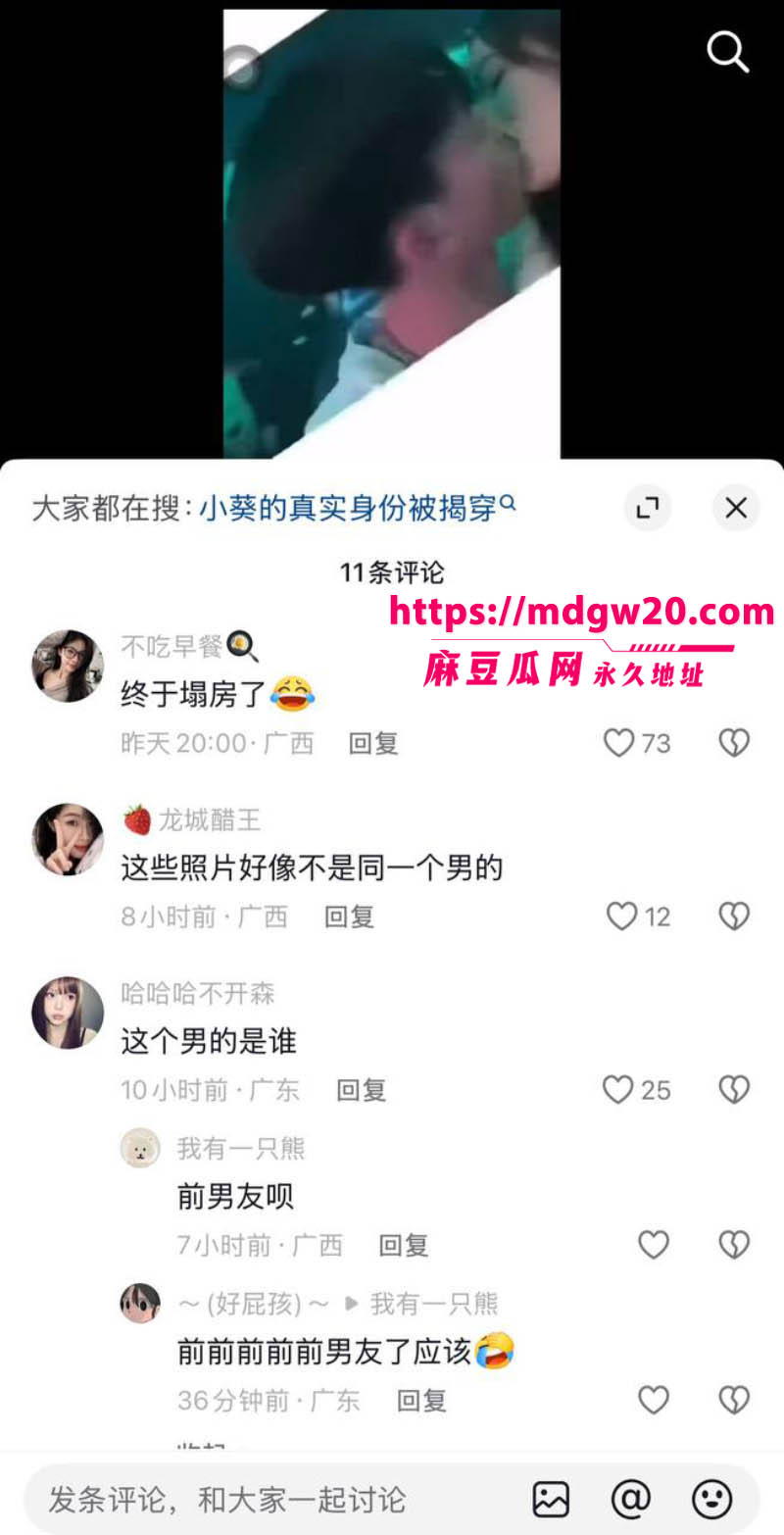Attach an image to the comment
Viewport: 784px width, 1535px height.
pyautogui.click(x=551, y=1499)
